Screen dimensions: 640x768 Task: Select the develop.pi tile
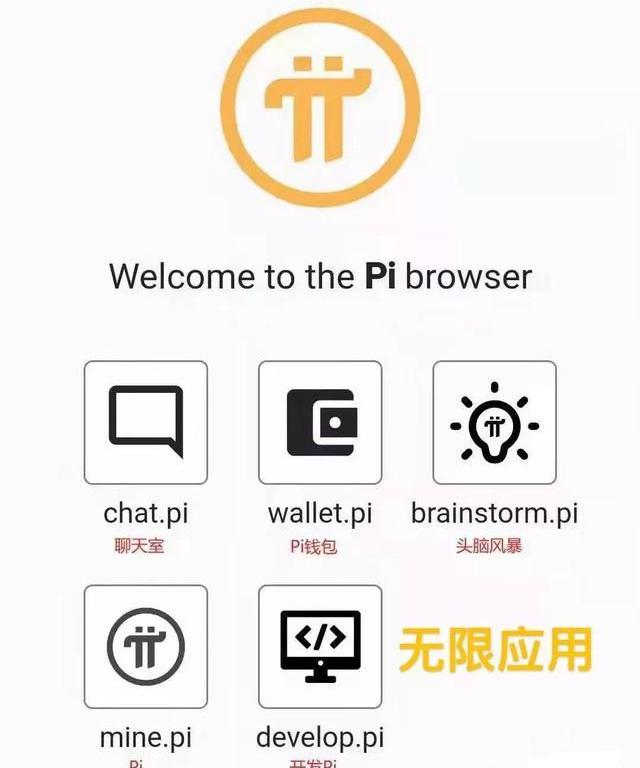click(320, 646)
